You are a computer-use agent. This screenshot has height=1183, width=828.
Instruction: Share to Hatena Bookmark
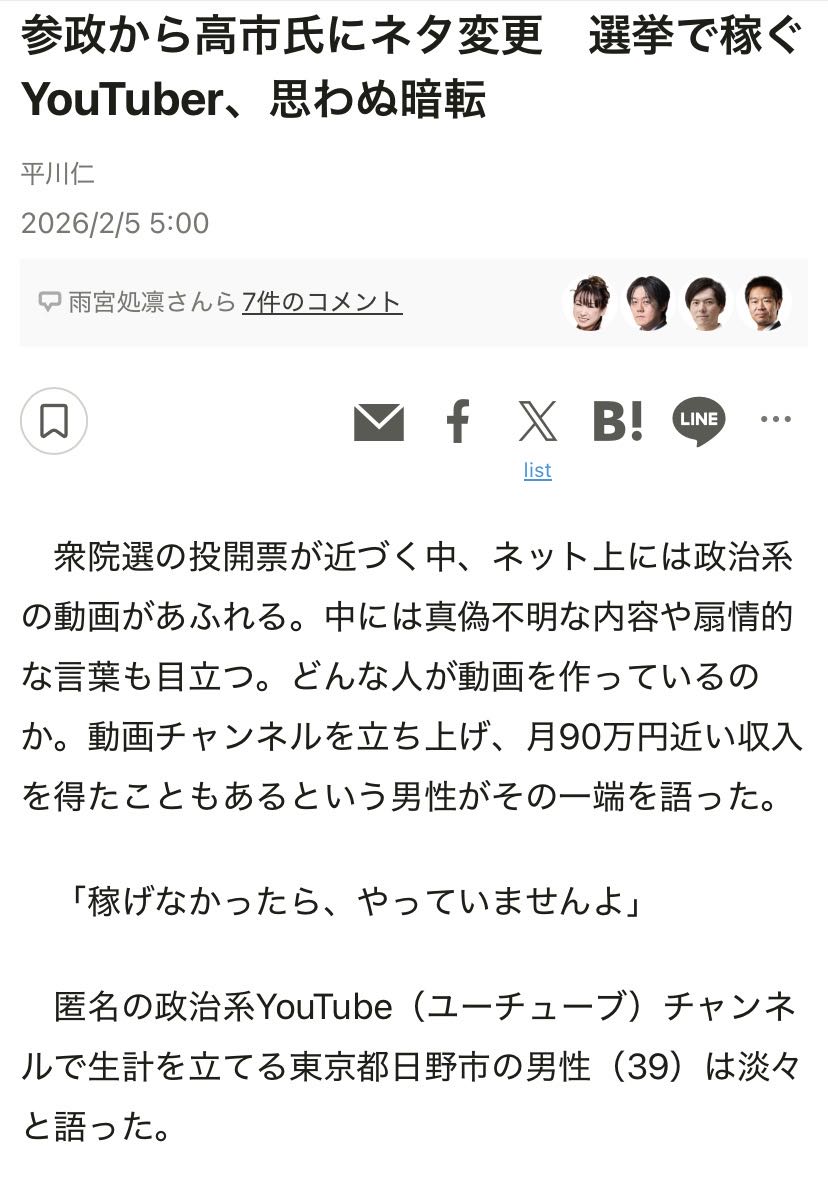click(x=617, y=421)
